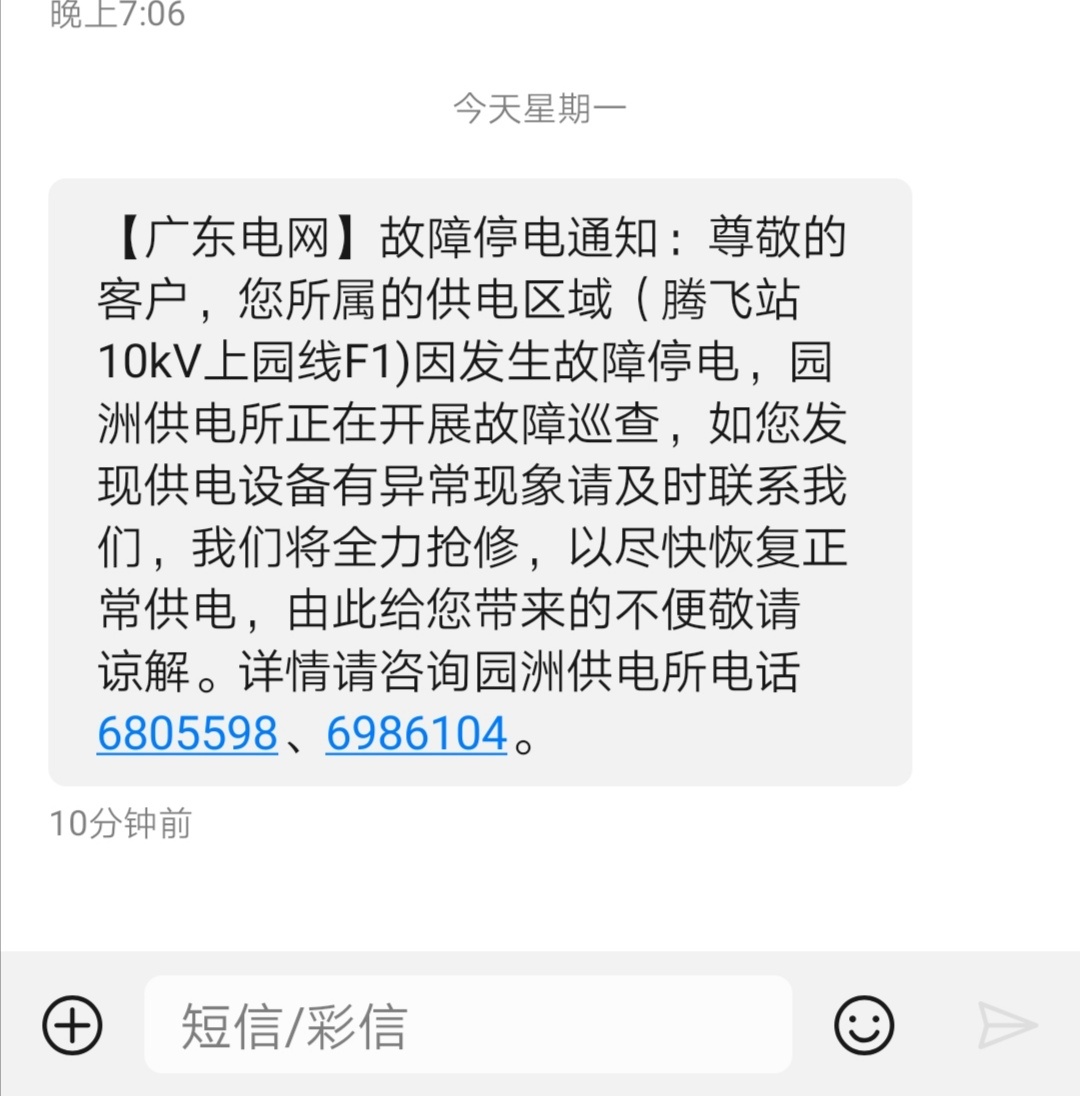Open the plus attachment menu
1080x1096 pixels.
(x=72, y=1025)
